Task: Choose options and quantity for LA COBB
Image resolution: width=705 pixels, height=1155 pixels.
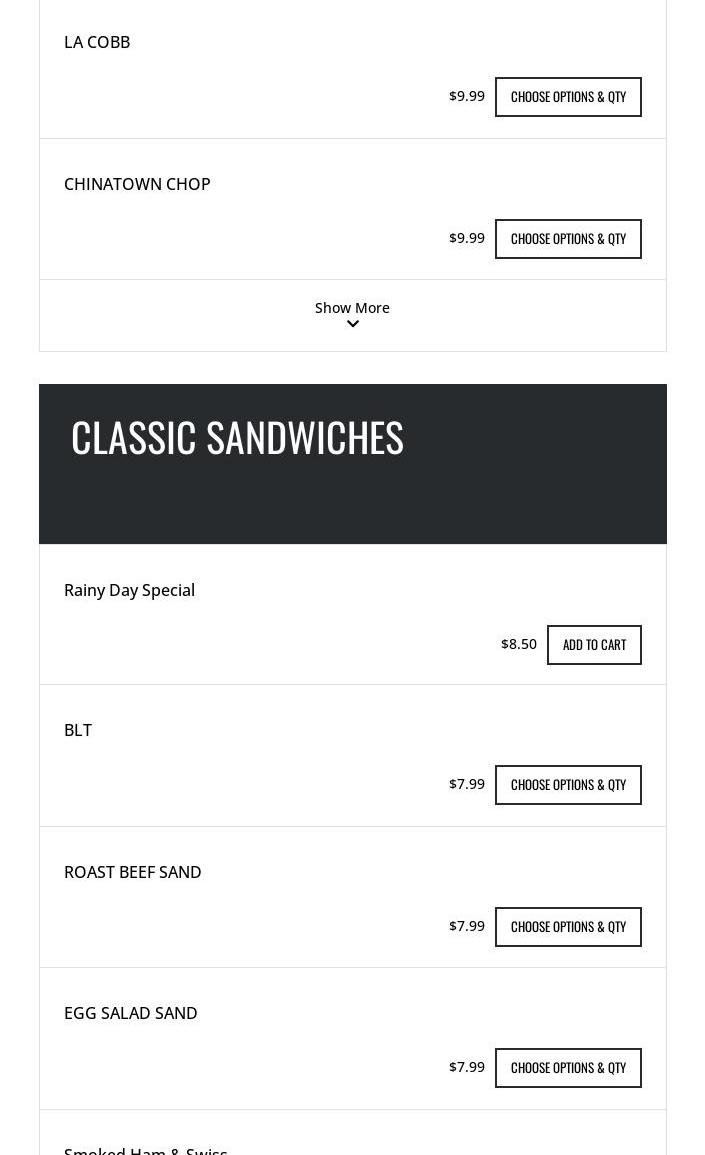Action: point(568,96)
